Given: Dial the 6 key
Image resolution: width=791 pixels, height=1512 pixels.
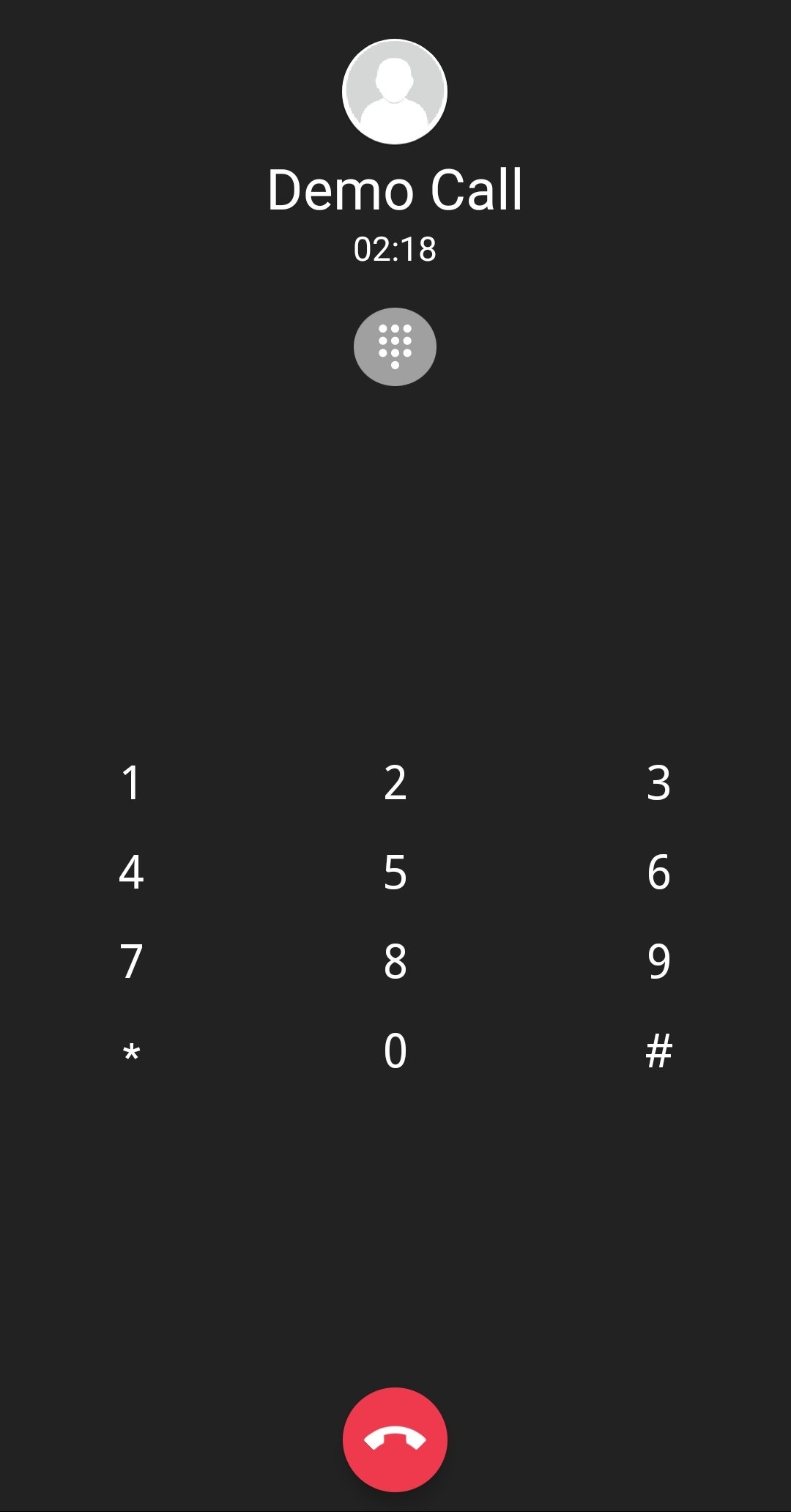Looking at the screenshot, I should [x=658, y=872].
